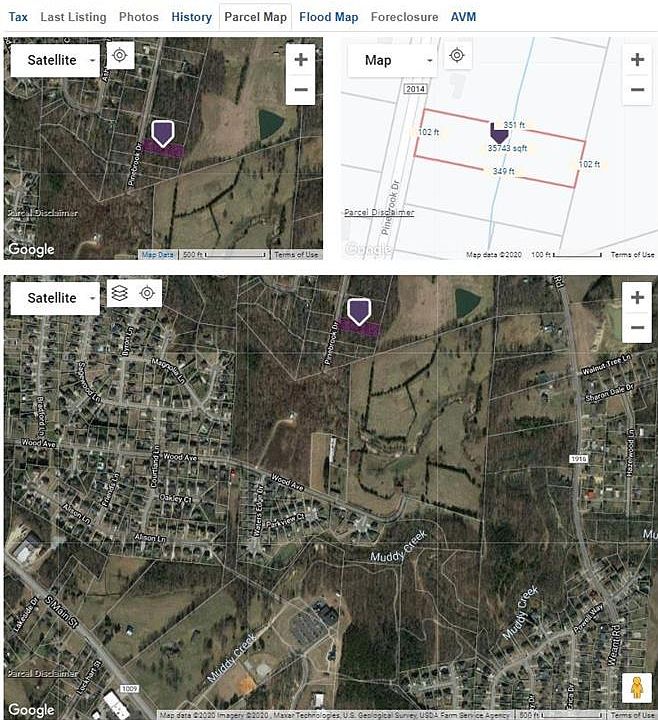Open the Last Listing tab
Viewport: 658px width, 720px height.
coord(73,17)
